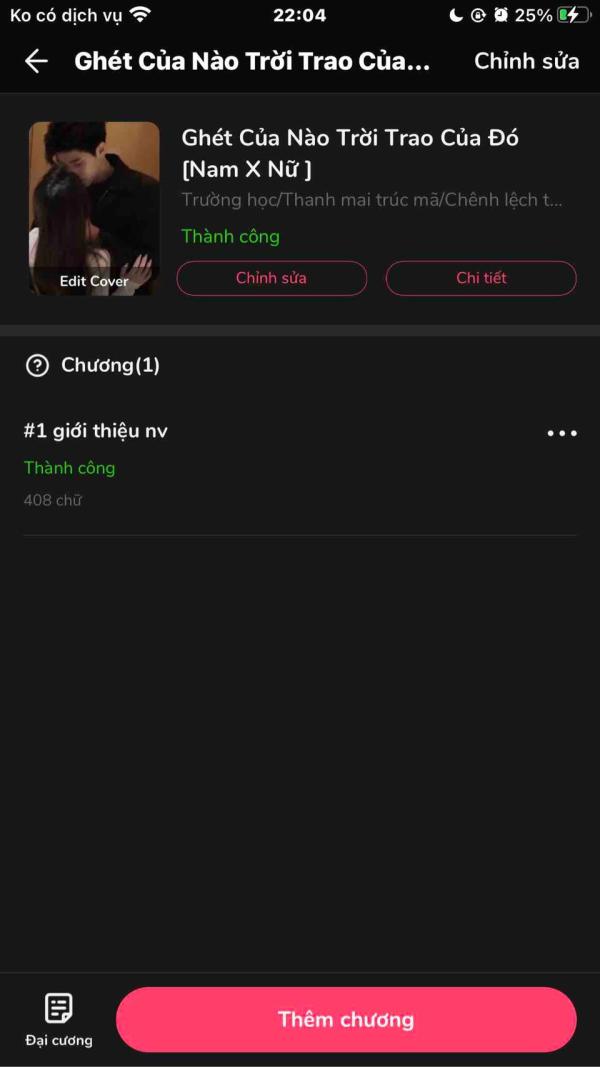The image size is (600, 1067).
Task: Open options menu for chapter #1
Action: click(x=561, y=433)
